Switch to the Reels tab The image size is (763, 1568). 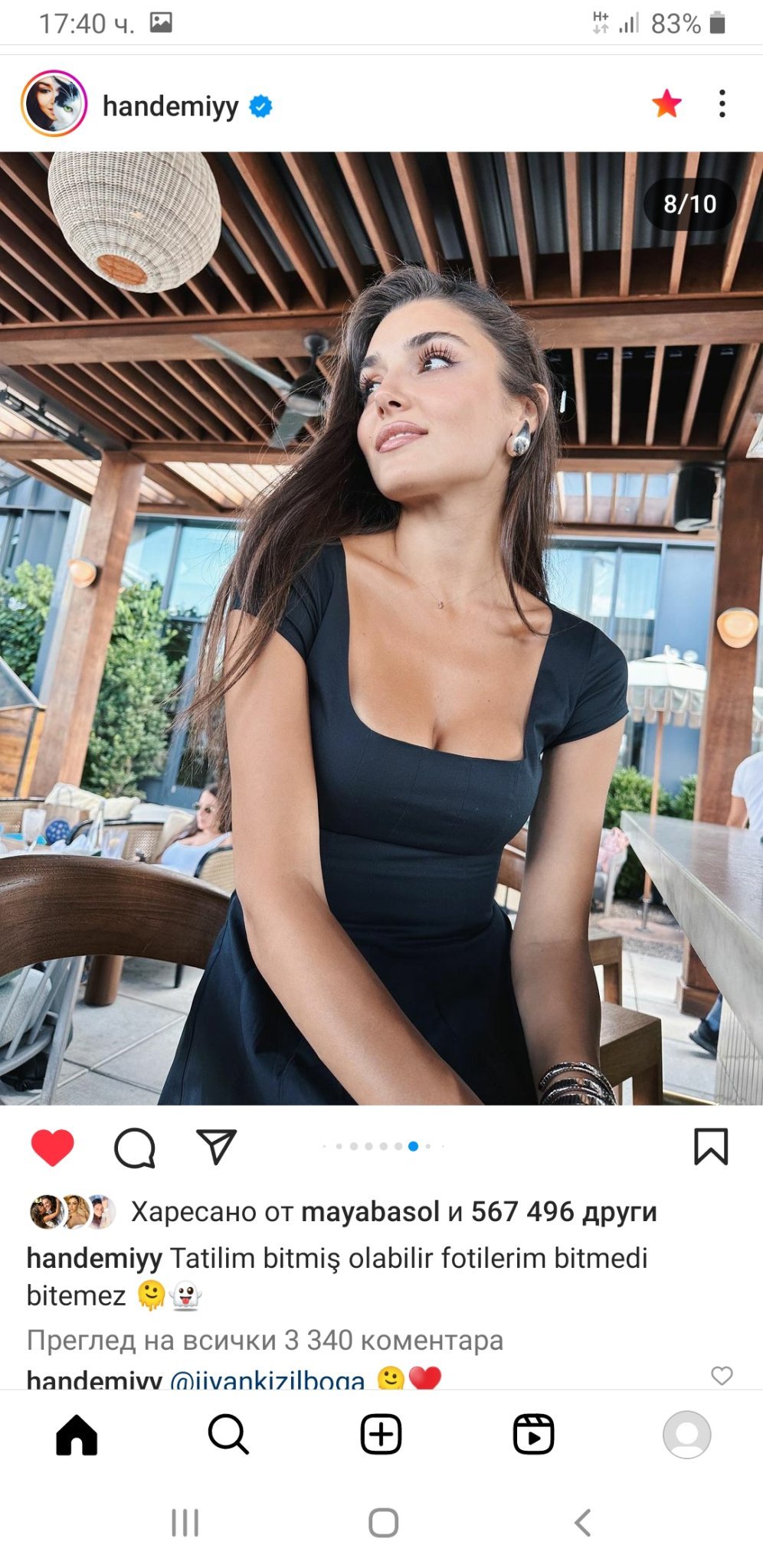[533, 1434]
